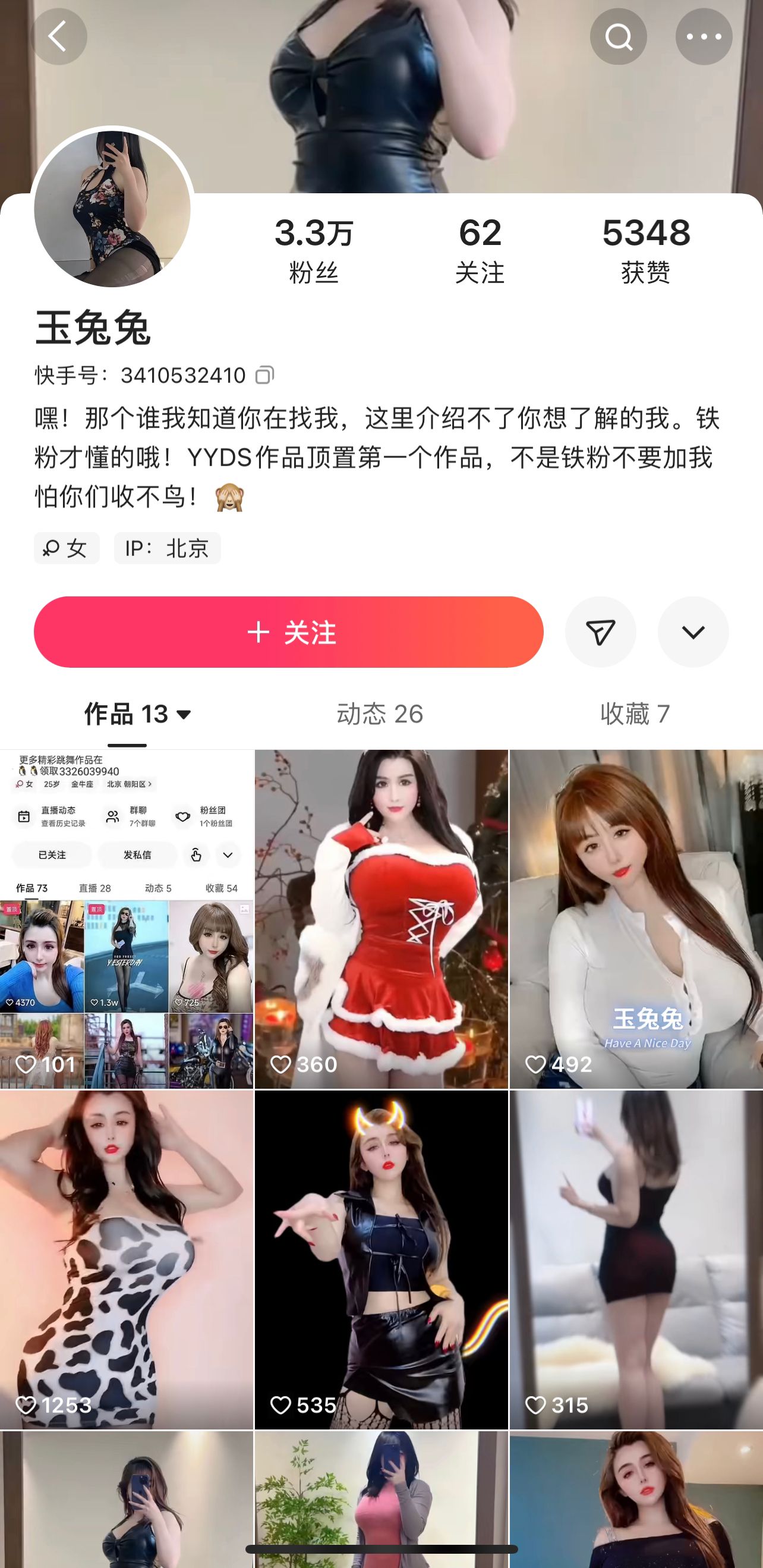Viewport: 763px width, 1568px height.
Task: Watch the cow-print dress video with 1253 likes
Action: [x=127, y=1259]
